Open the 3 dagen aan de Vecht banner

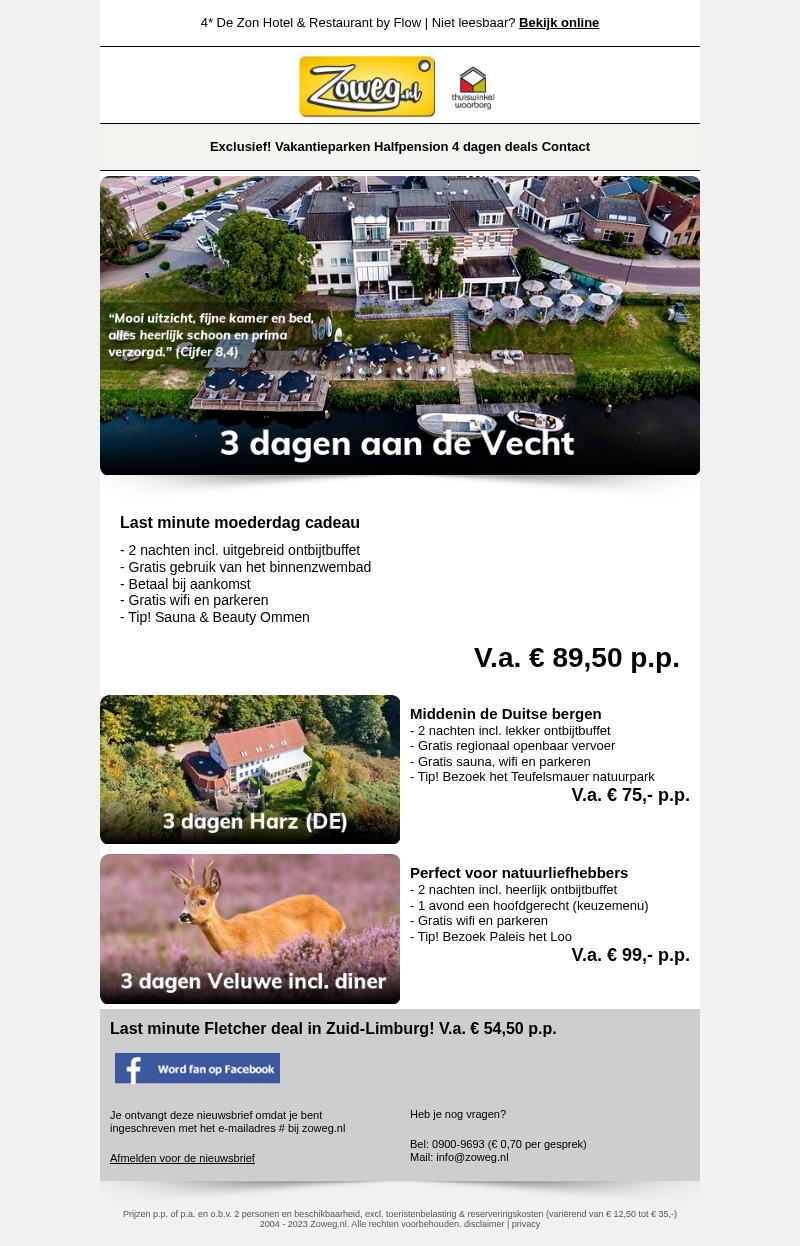coord(400,325)
